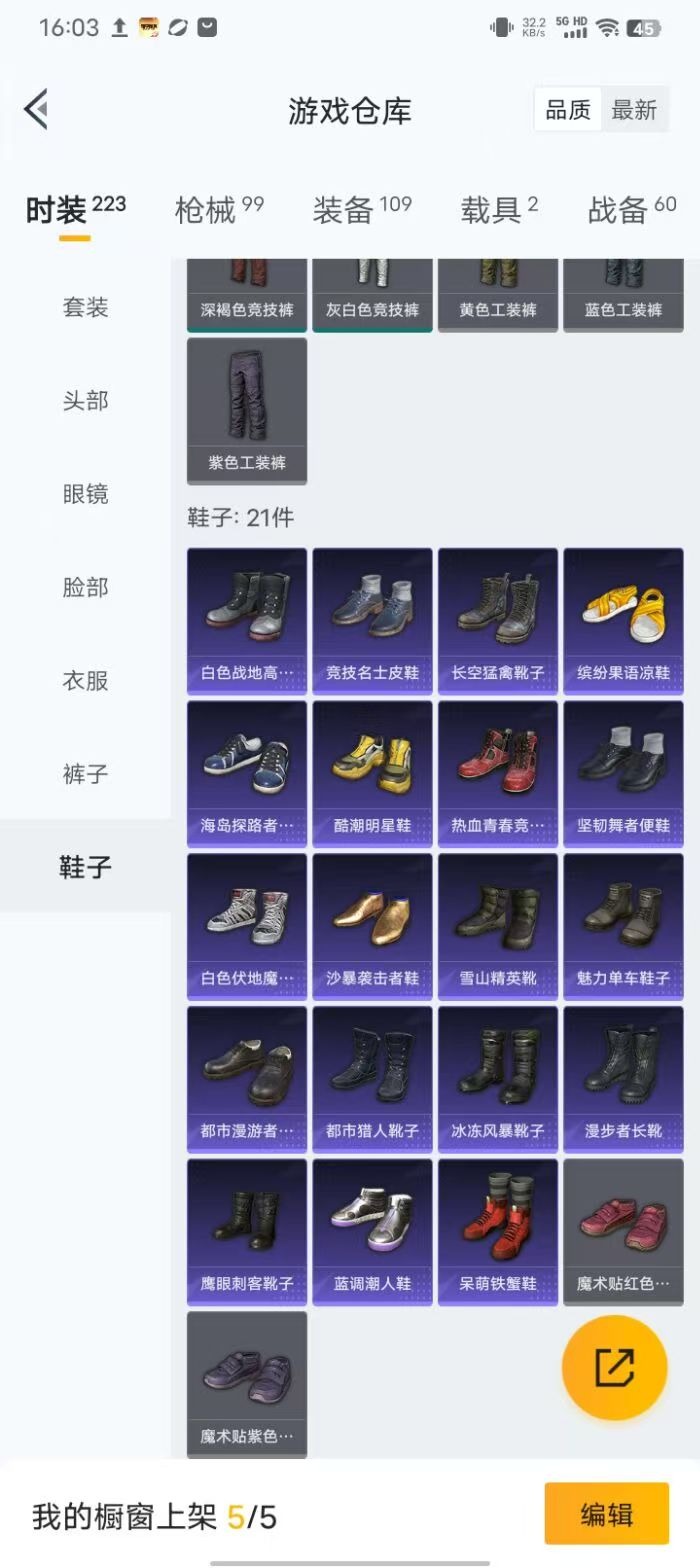700x1568 pixels.
Task: Select the 眼镜 category
Action: pos(85,494)
